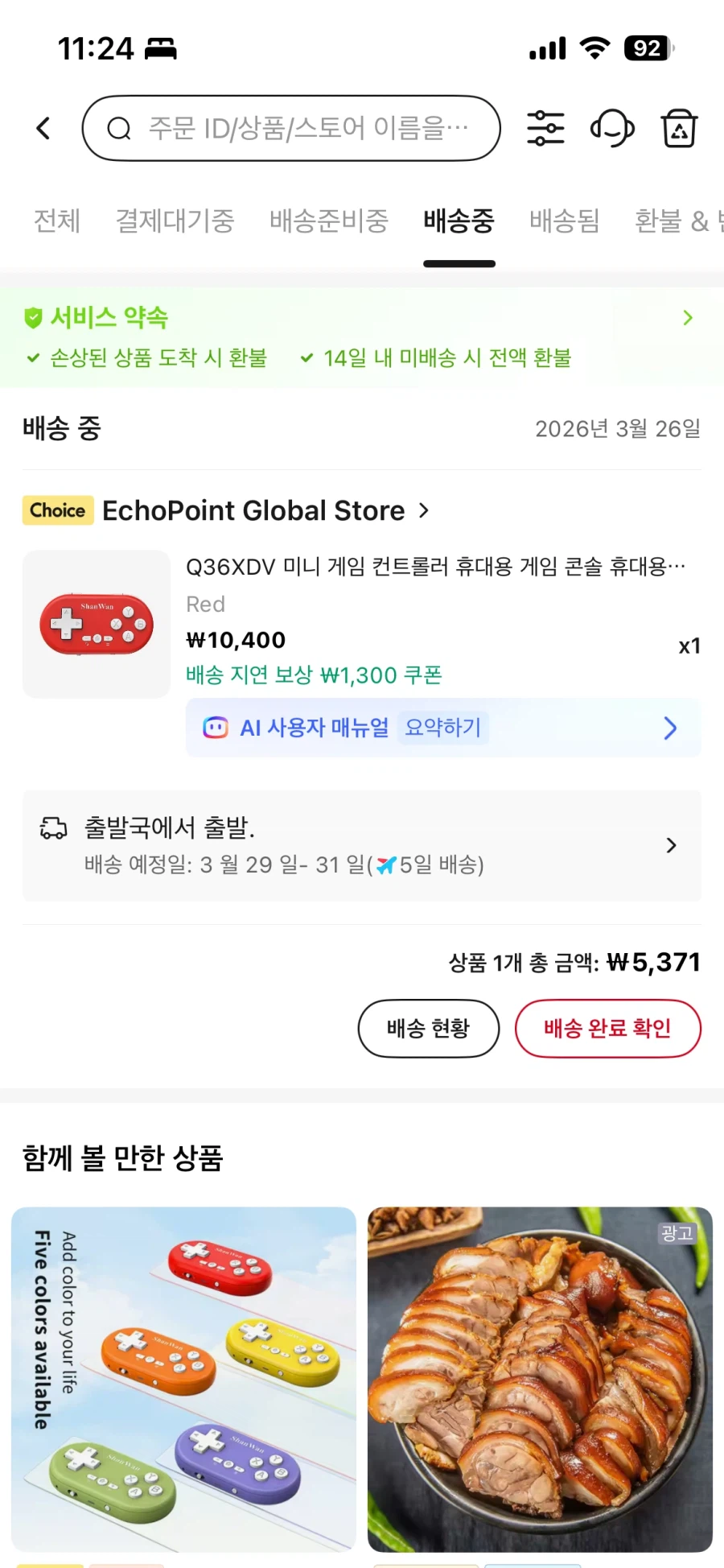This screenshot has height=1568, width=724.
Task: Open EchoPoint Global Store via its chevron
Action: [424, 510]
